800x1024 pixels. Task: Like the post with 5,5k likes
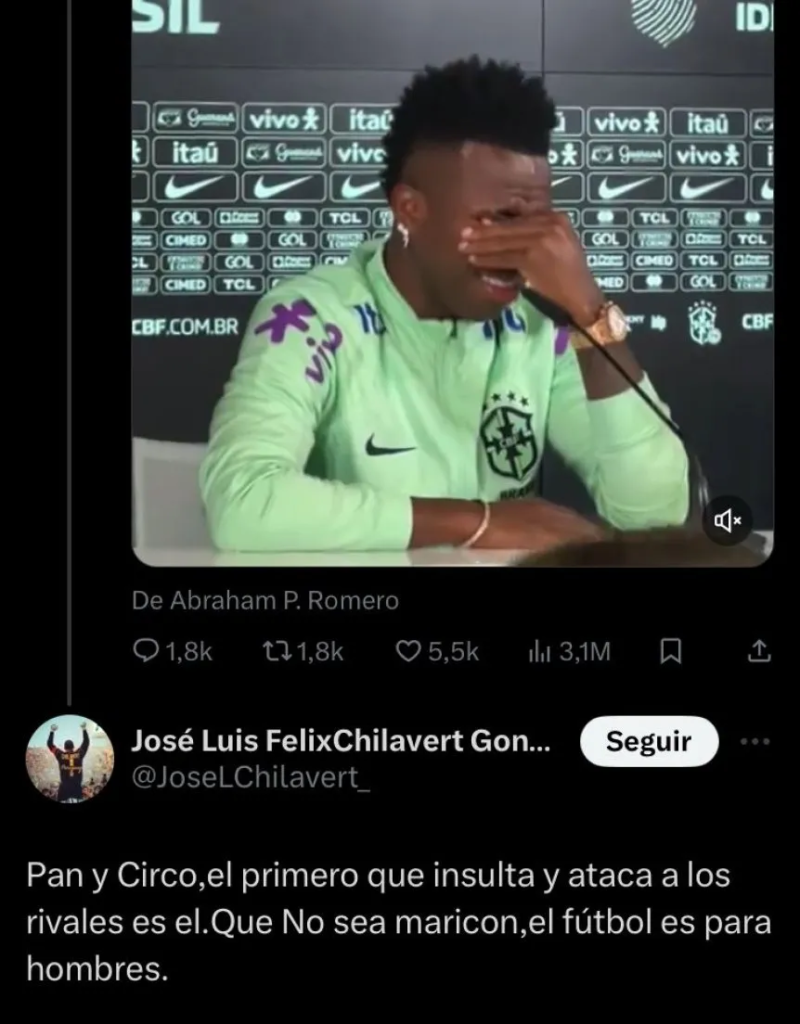[437, 652]
